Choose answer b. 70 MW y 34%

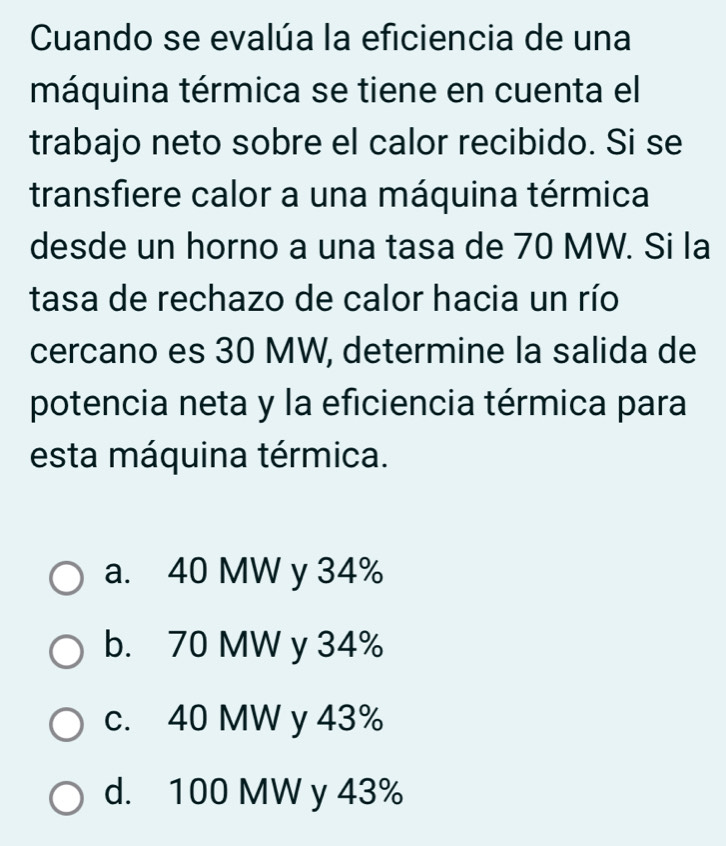pyautogui.click(x=68, y=650)
